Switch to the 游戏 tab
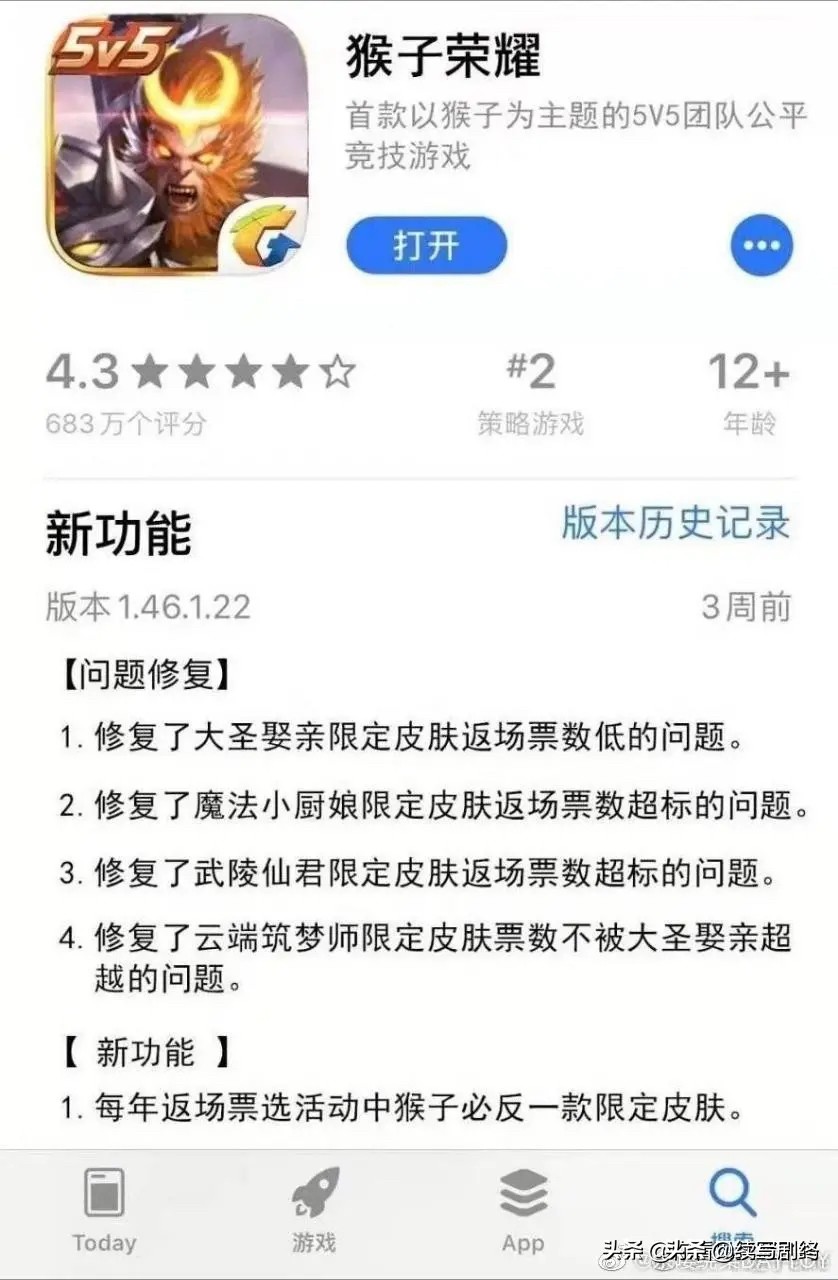Viewport: 838px width, 1280px height. [314, 1208]
